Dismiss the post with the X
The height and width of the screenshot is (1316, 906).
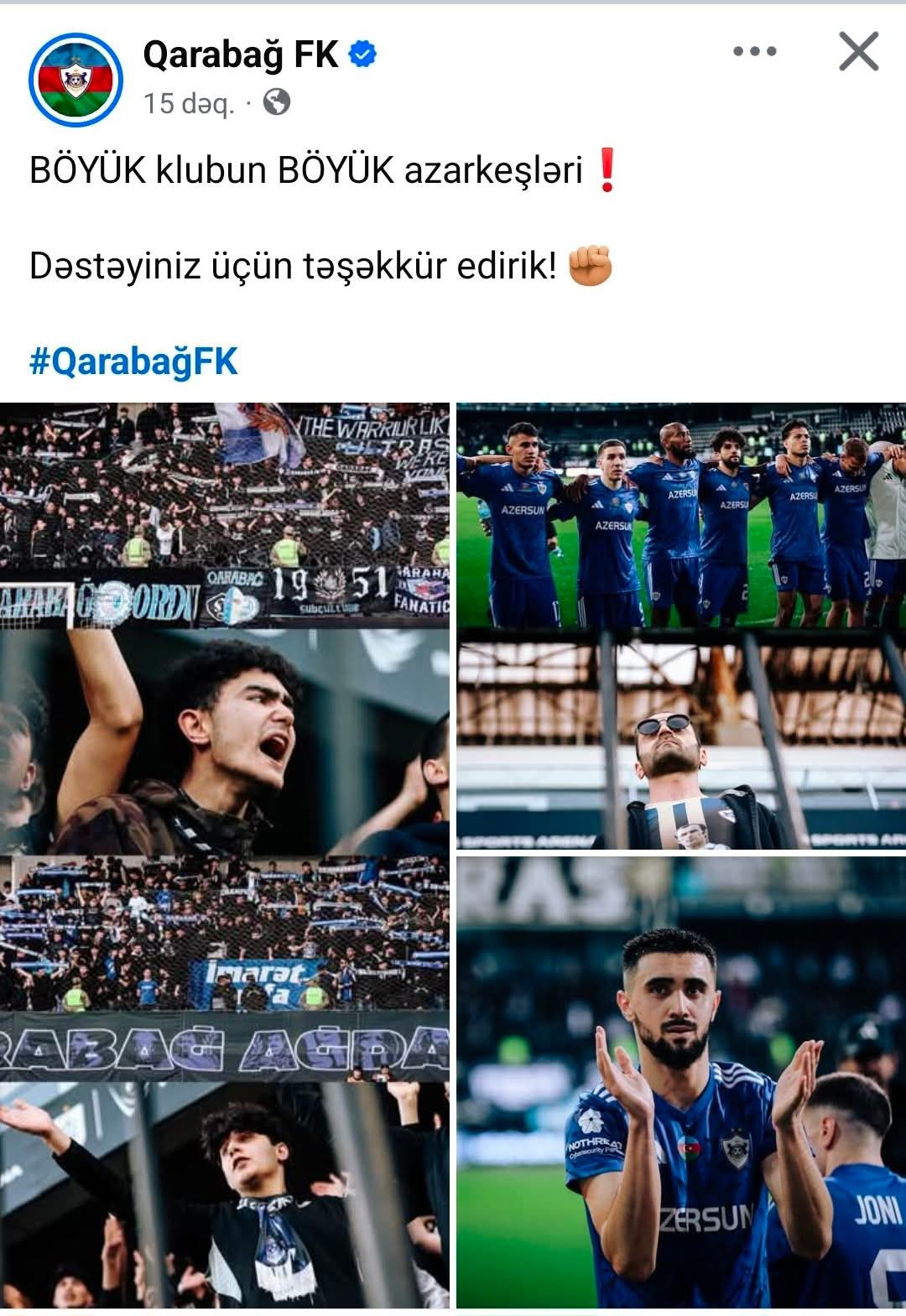click(859, 52)
